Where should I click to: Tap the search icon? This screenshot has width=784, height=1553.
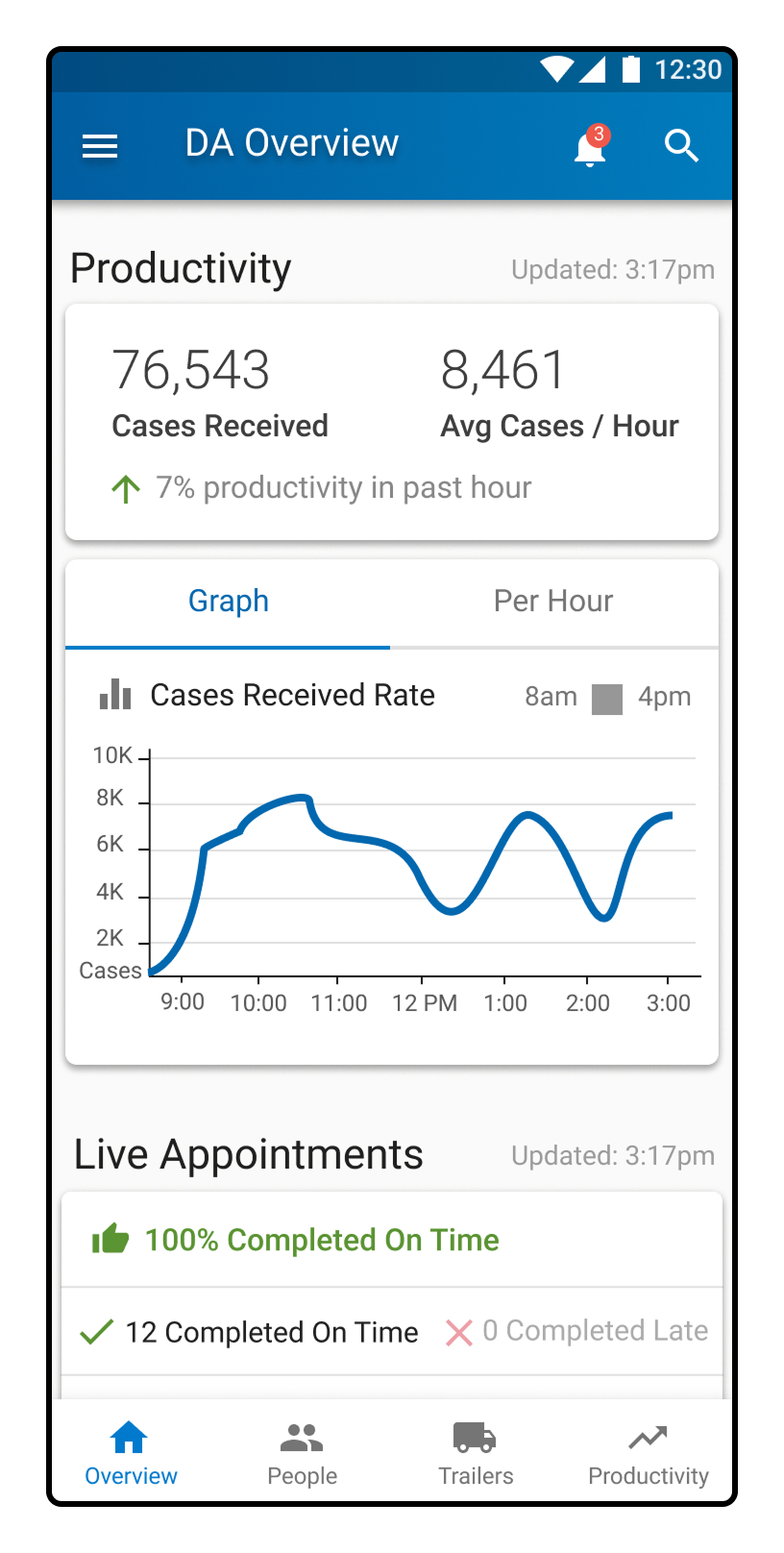tap(681, 146)
